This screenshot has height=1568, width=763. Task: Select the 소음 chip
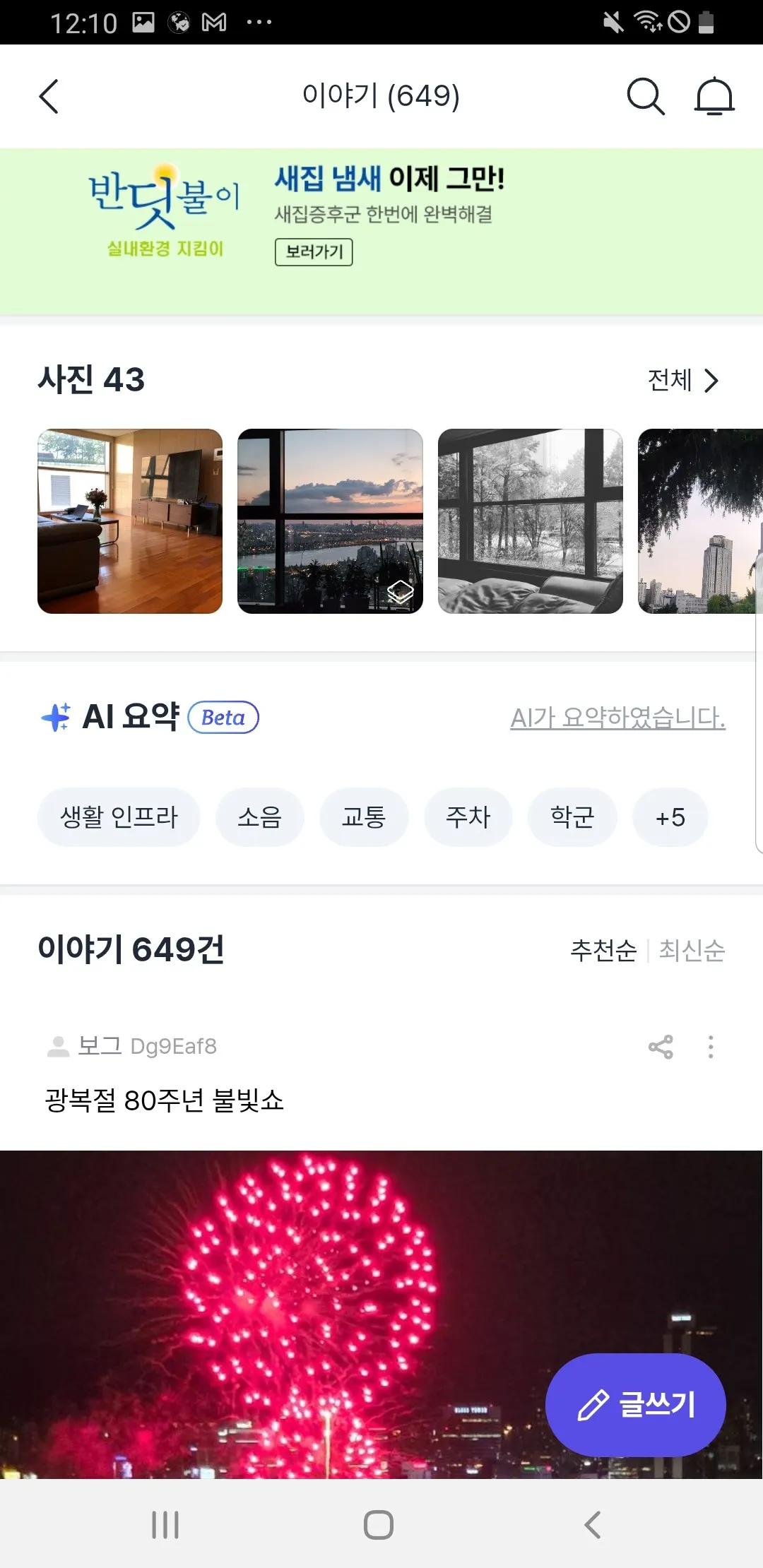point(260,817)
